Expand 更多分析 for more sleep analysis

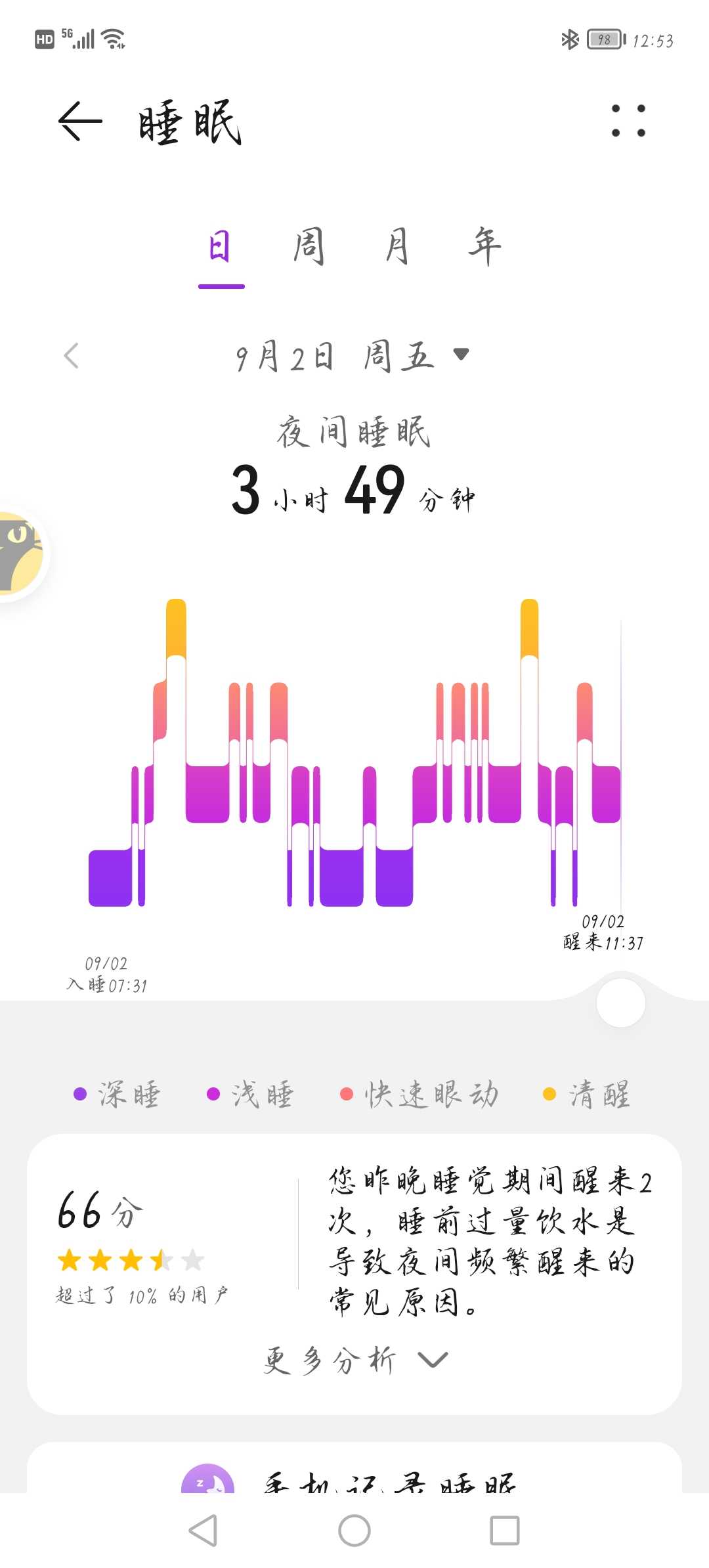pos(354,1359)
